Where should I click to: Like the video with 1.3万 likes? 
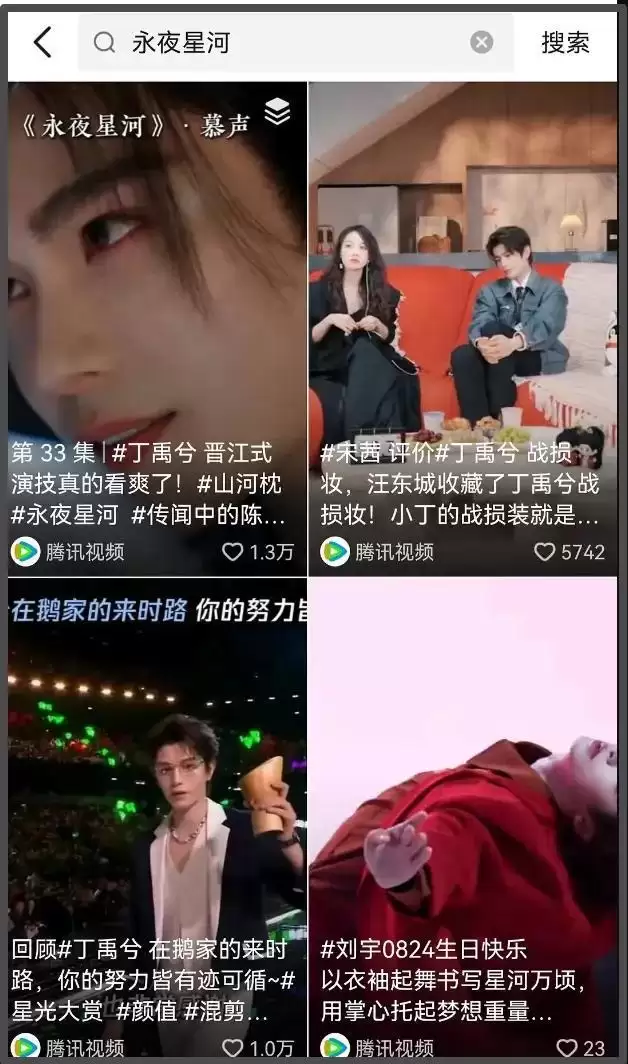pos(233,552)
